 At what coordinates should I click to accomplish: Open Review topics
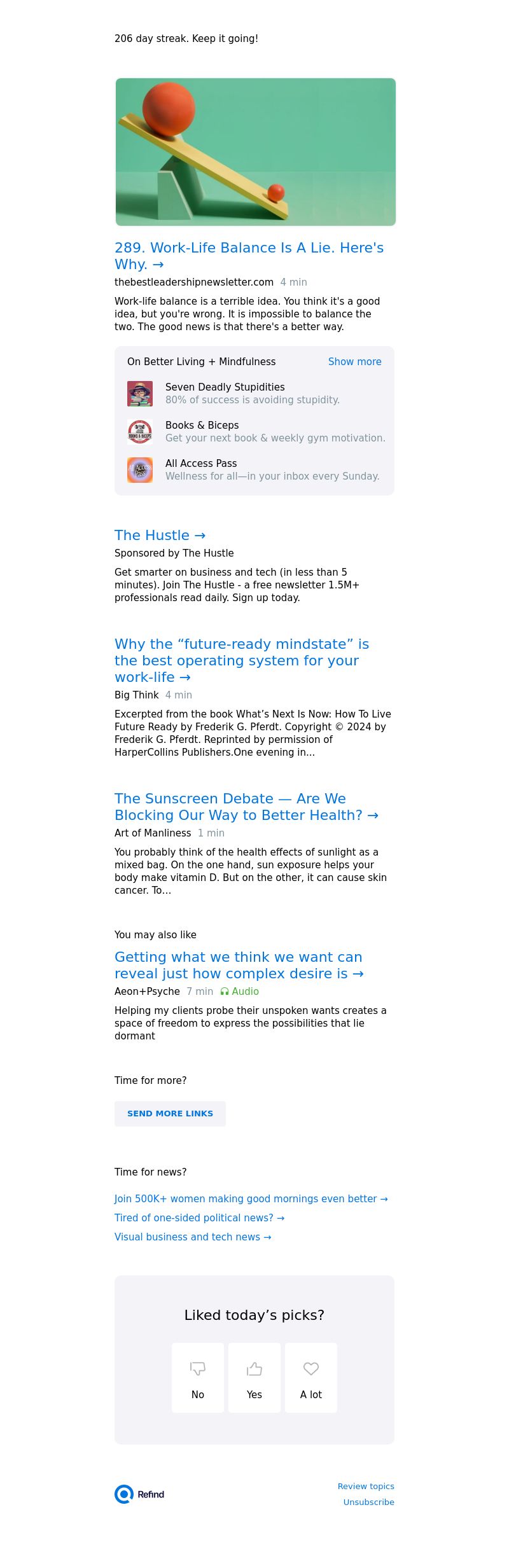366,1486
